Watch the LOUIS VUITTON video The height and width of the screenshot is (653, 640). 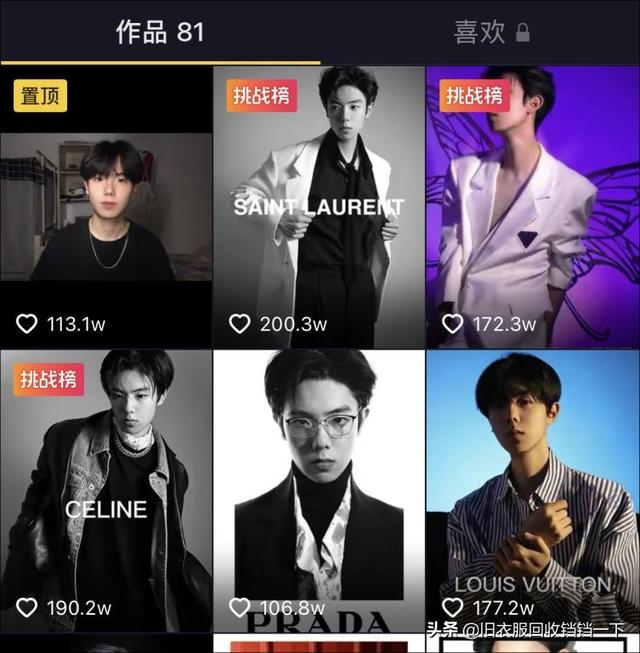pyautogui.click(x=532, y=490)
